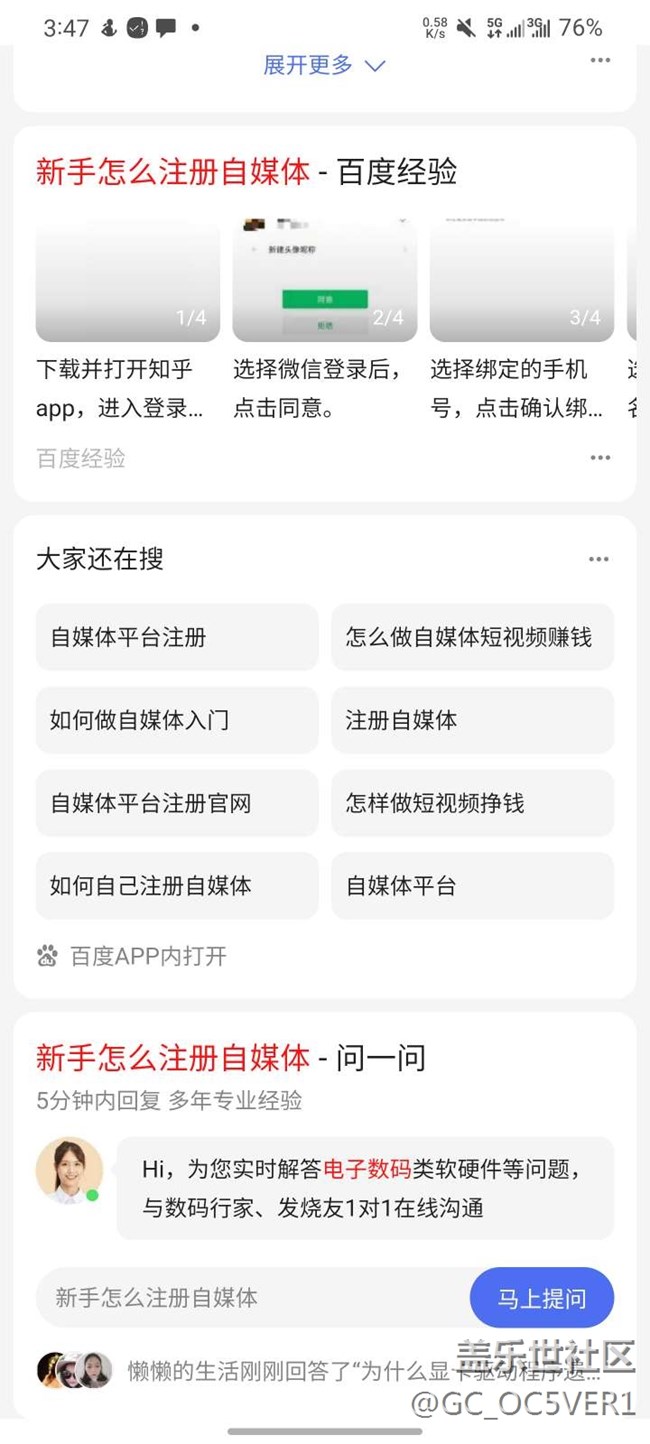Screen dimensions: 650x1444
Task: Select the 自媒体平台 suggestion
Action: pyautogui.click(x=472, y=886)
